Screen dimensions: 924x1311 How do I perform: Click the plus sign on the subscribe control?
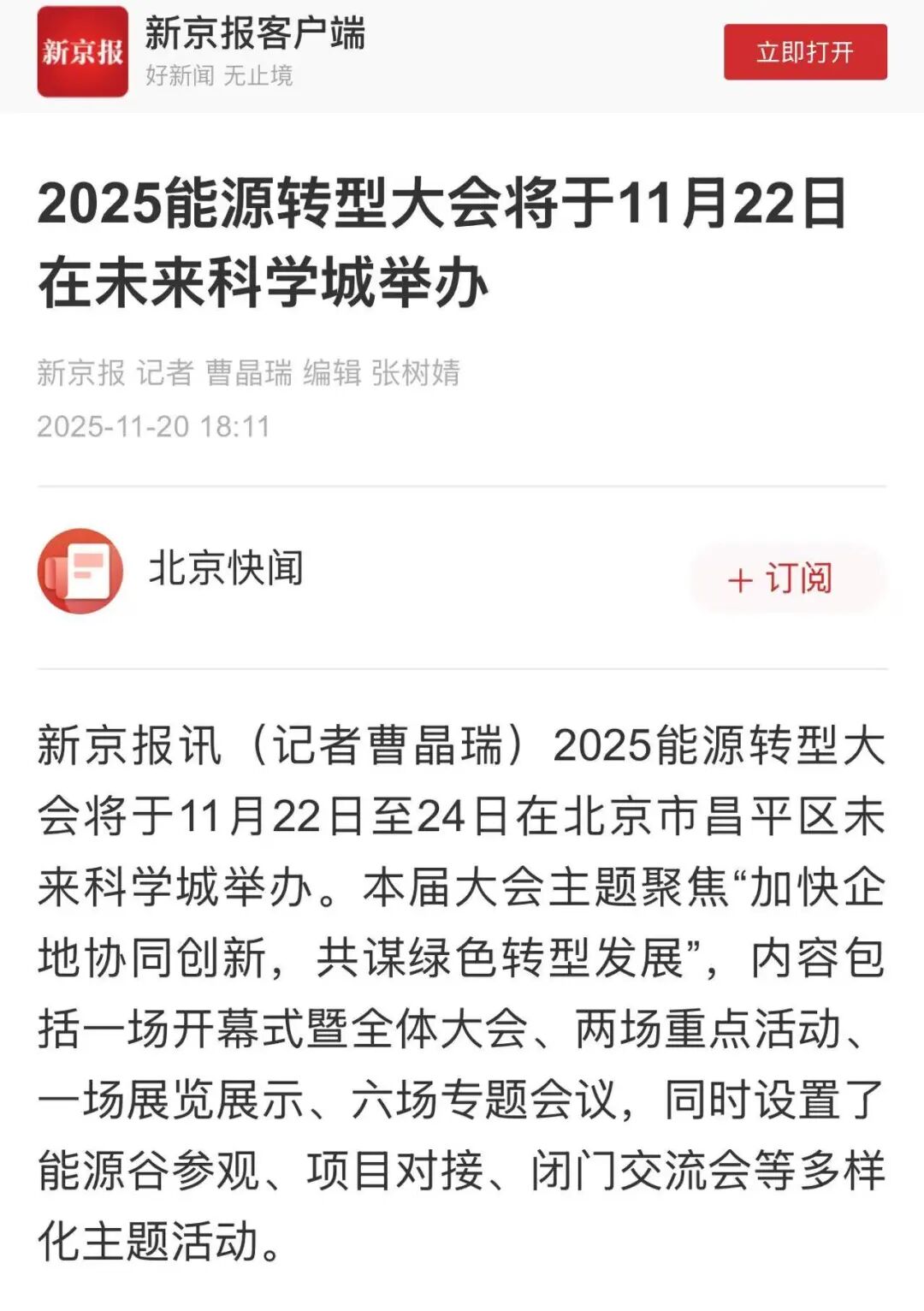pyautogui.click(x=741, y=580)
